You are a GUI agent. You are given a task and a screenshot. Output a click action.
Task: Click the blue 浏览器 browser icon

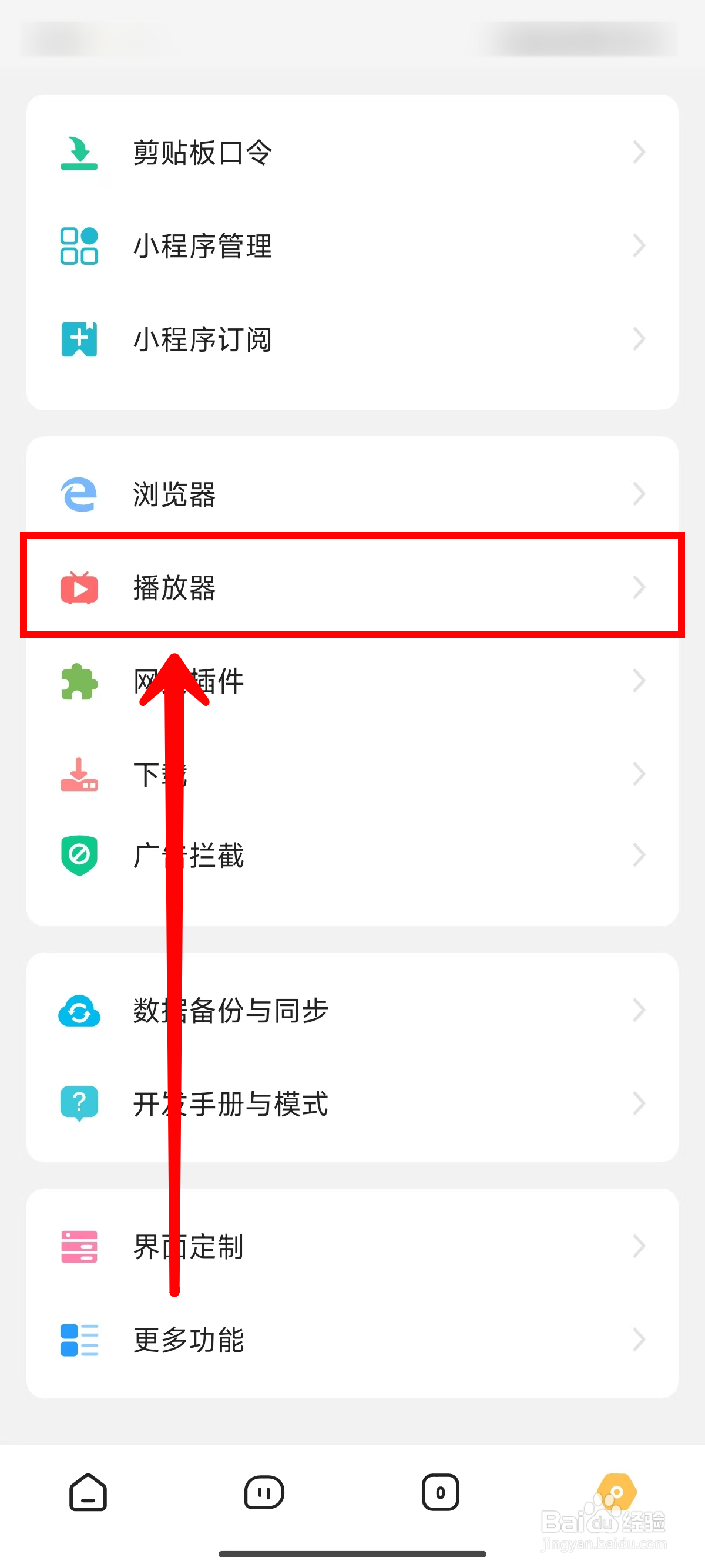pos(78,494)
